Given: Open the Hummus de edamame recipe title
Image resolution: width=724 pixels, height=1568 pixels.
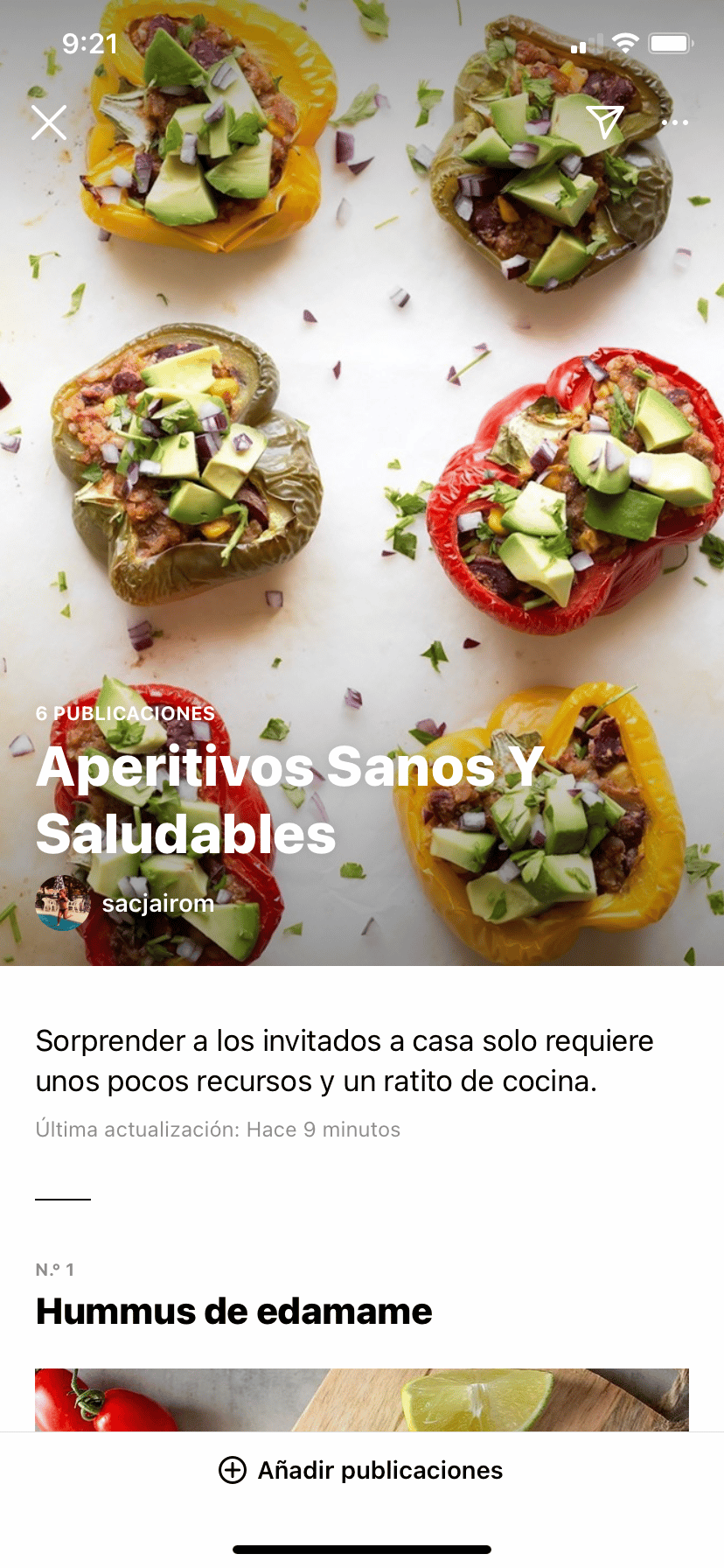Looking at the screenshot, I should click(x=233, y=1312).
